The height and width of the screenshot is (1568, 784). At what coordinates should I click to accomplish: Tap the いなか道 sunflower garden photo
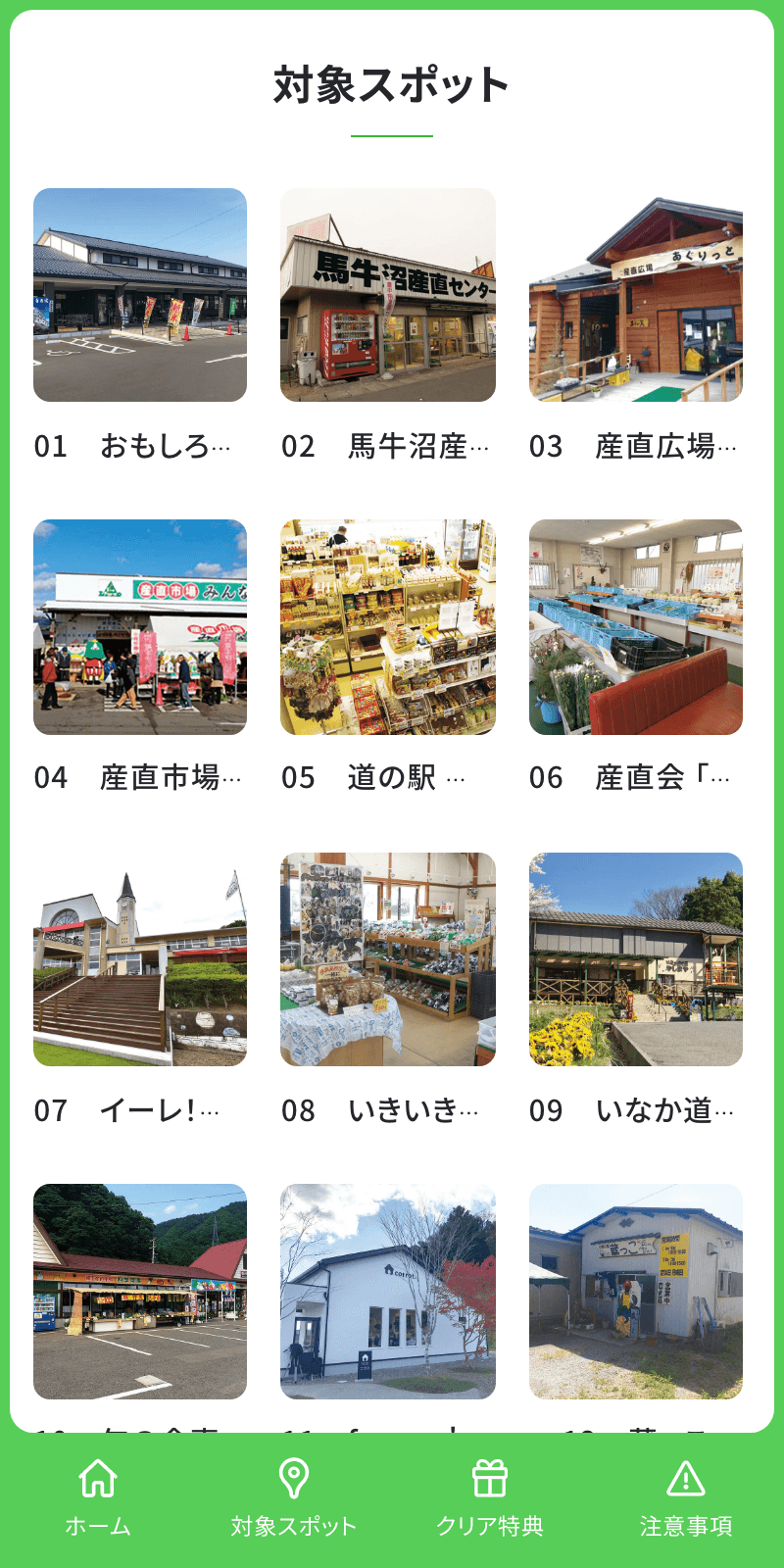[x=639, y=960]
